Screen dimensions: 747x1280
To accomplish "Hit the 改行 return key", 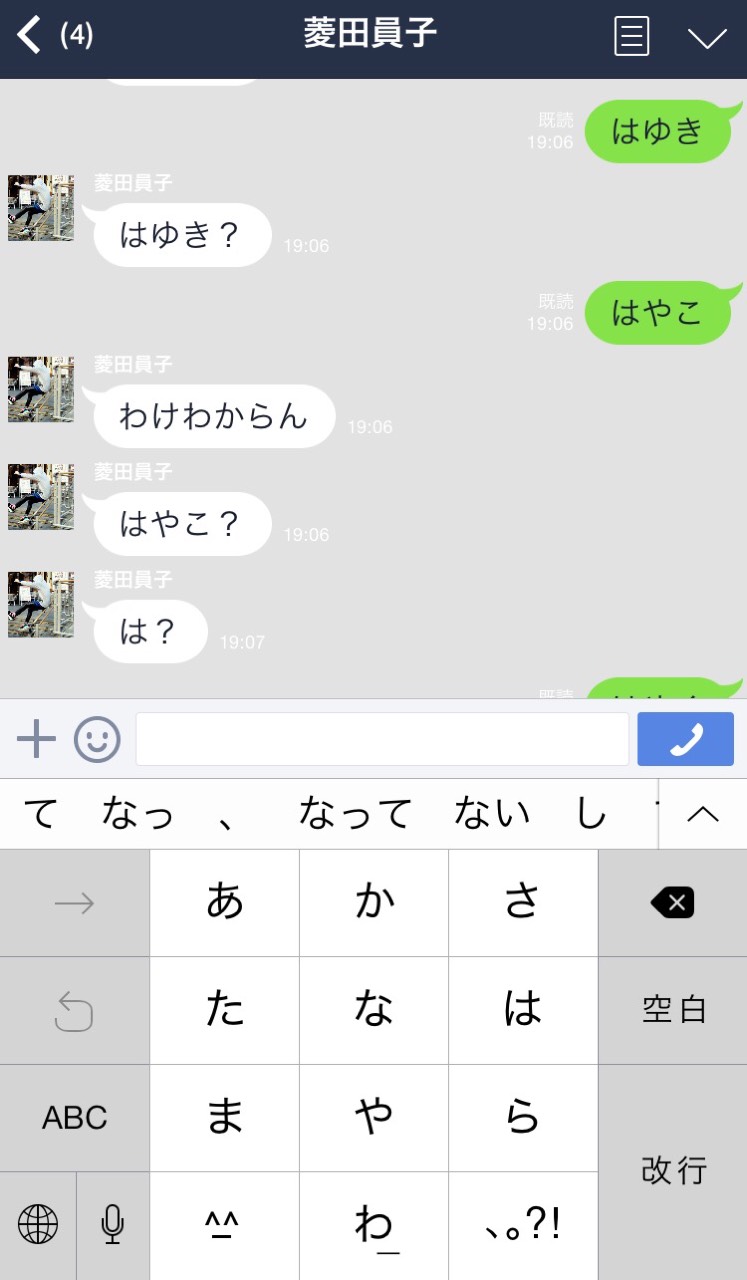I will coord(673,1171).
